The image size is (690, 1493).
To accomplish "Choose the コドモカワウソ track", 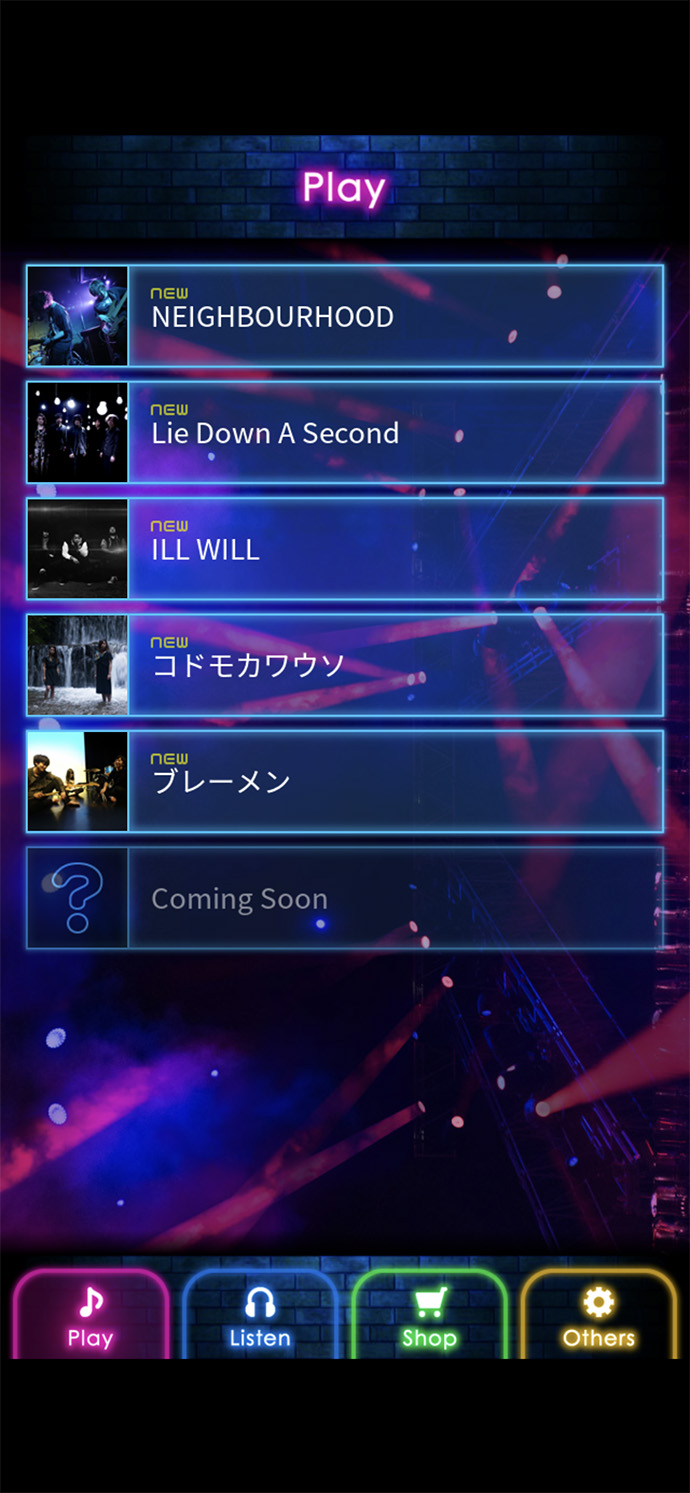I will pos(345,665).
